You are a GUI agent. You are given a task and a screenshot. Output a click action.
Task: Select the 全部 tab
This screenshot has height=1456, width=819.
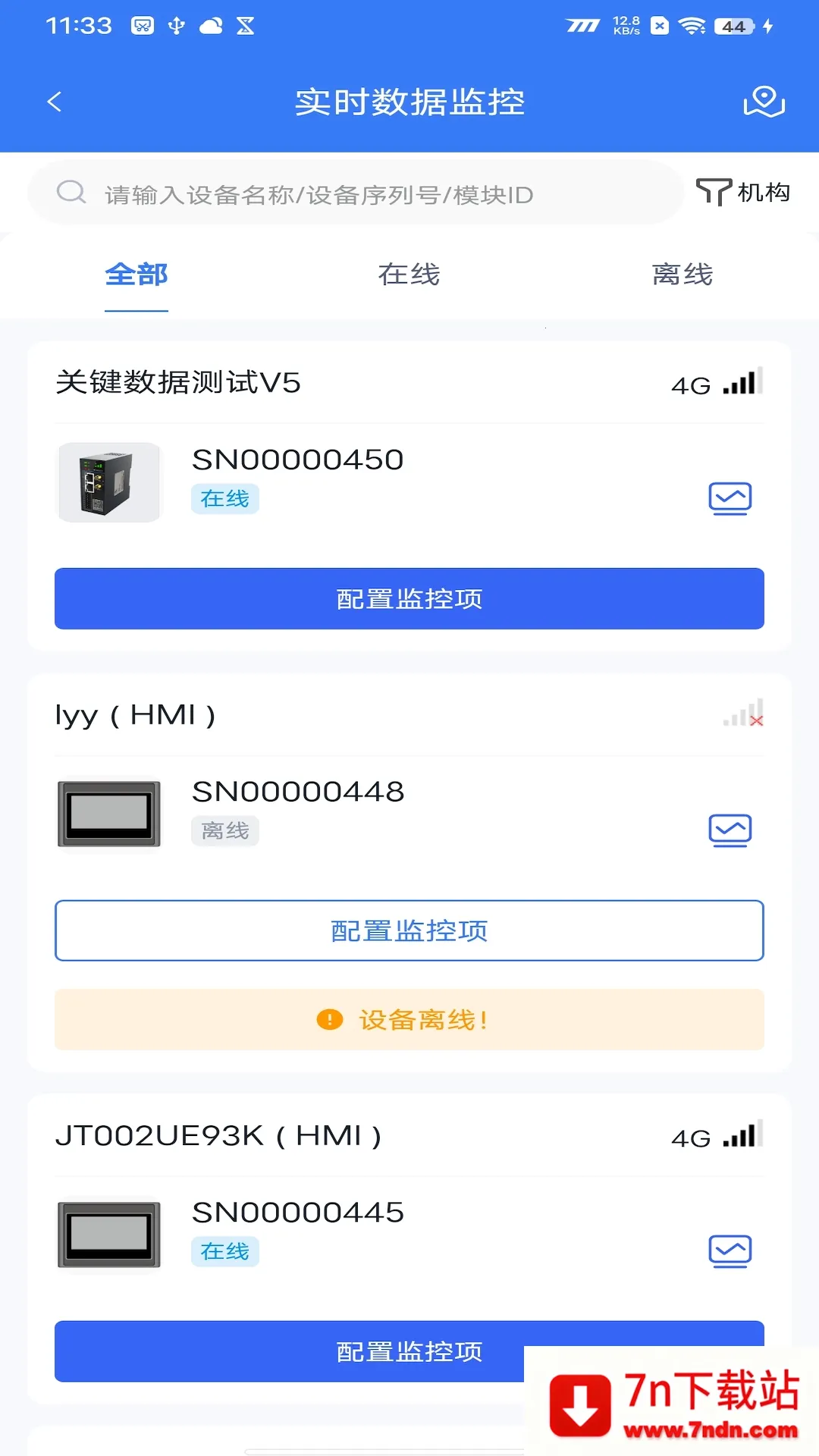click(136, 275)
